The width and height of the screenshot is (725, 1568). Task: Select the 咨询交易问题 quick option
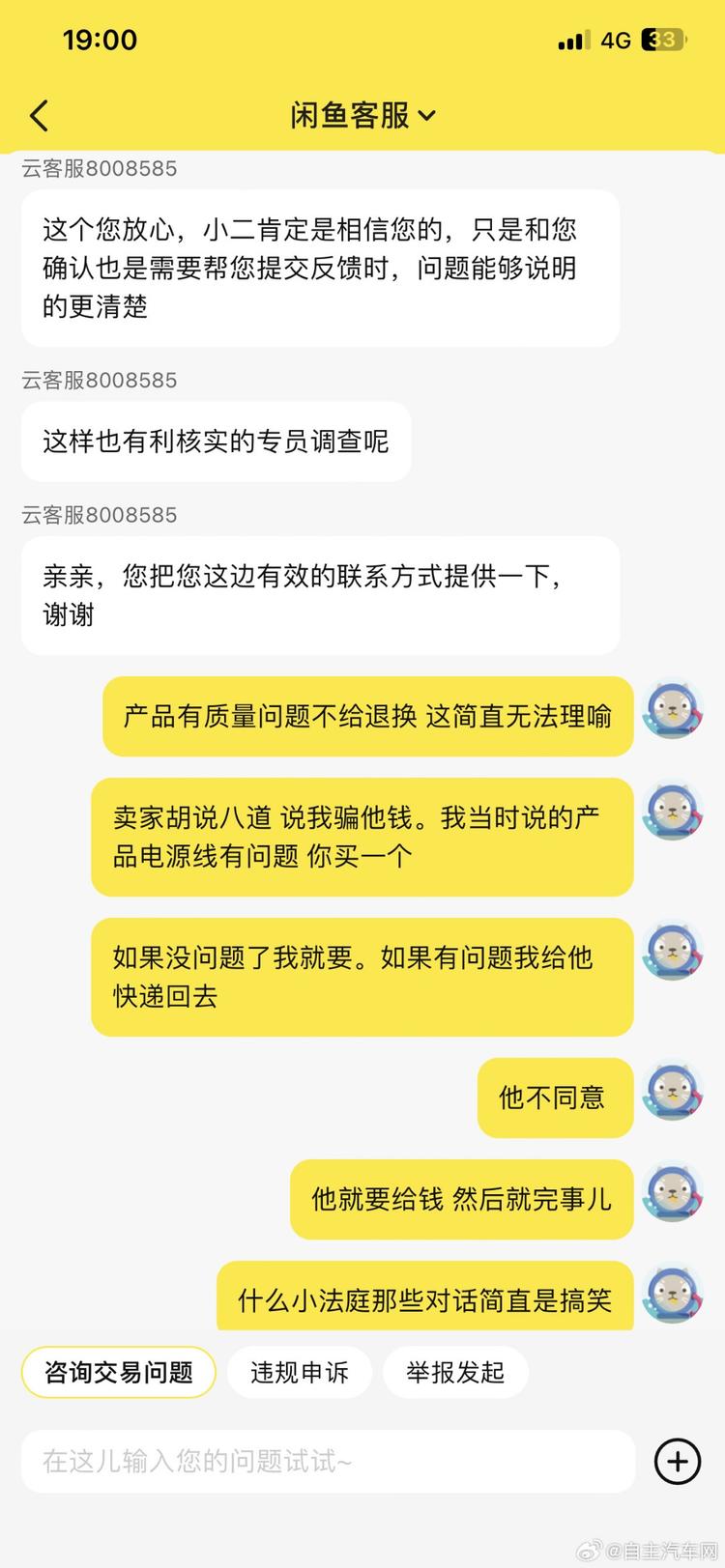tap(118, 1372)
